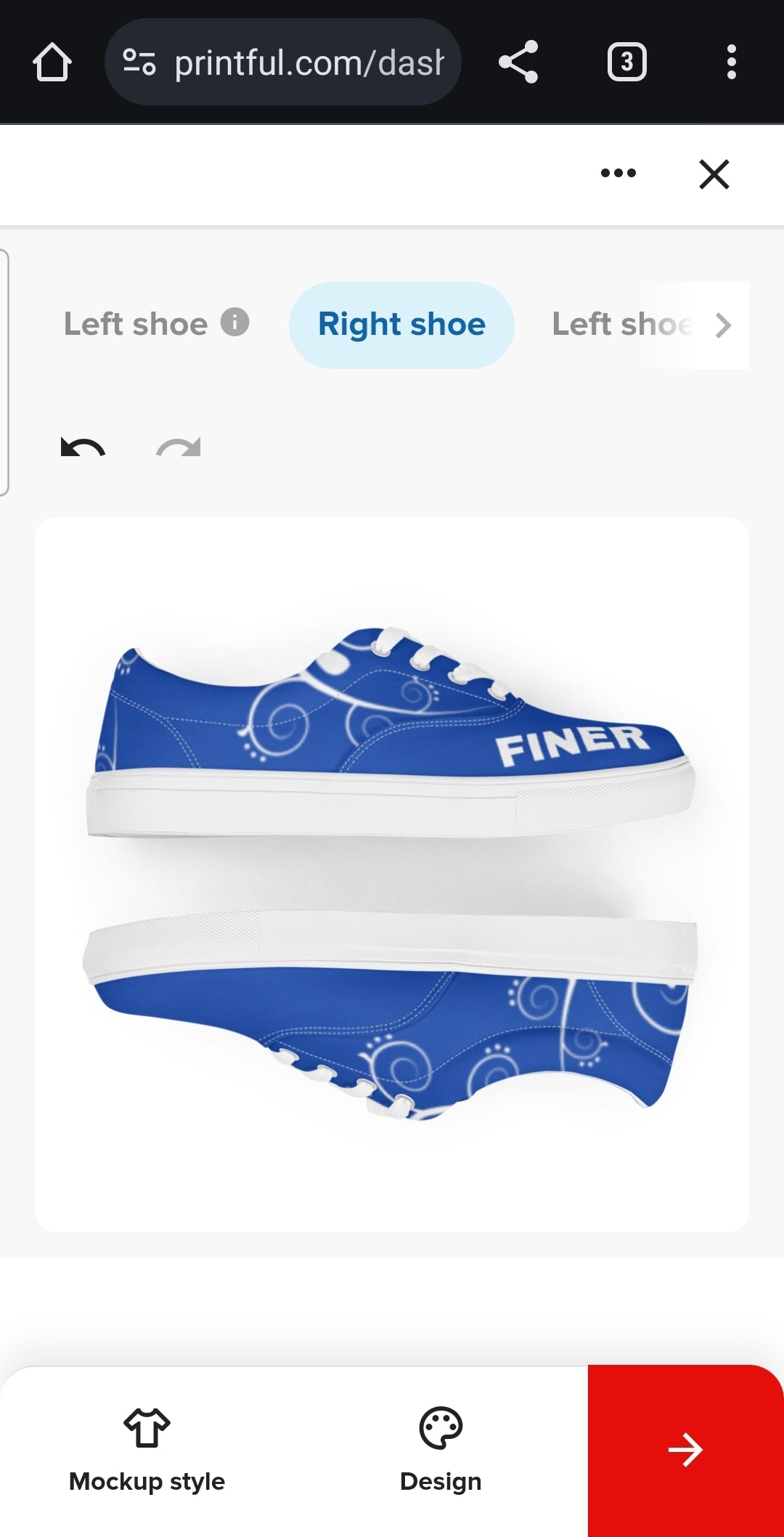This screenshot has height=1537, width=784.
Task: Switch to the first Left shoe tab
Action: tap(136, 324)
